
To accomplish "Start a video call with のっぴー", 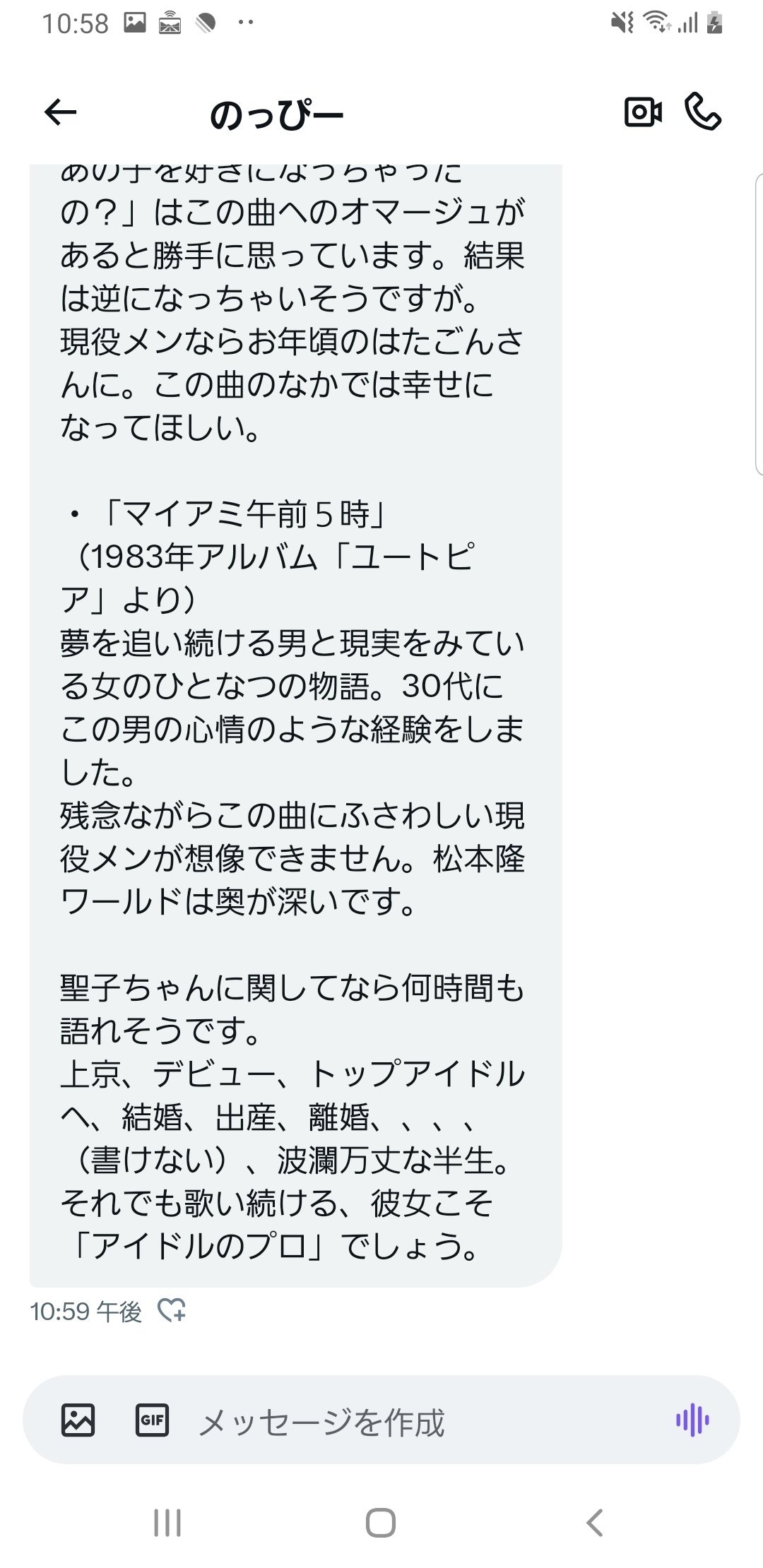I will [643, 112].
